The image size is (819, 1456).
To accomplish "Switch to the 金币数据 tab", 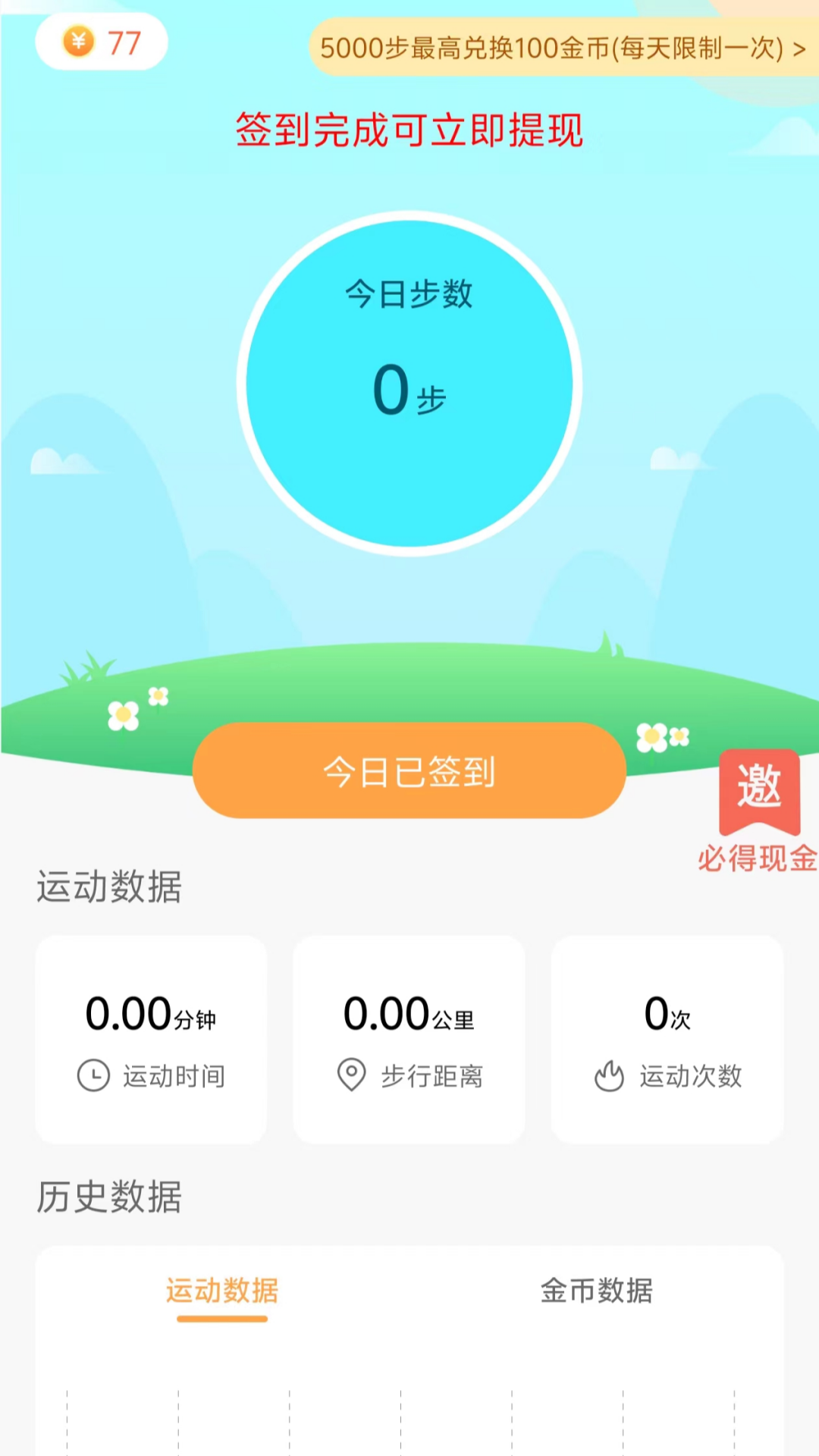I will click(598, 1289).
